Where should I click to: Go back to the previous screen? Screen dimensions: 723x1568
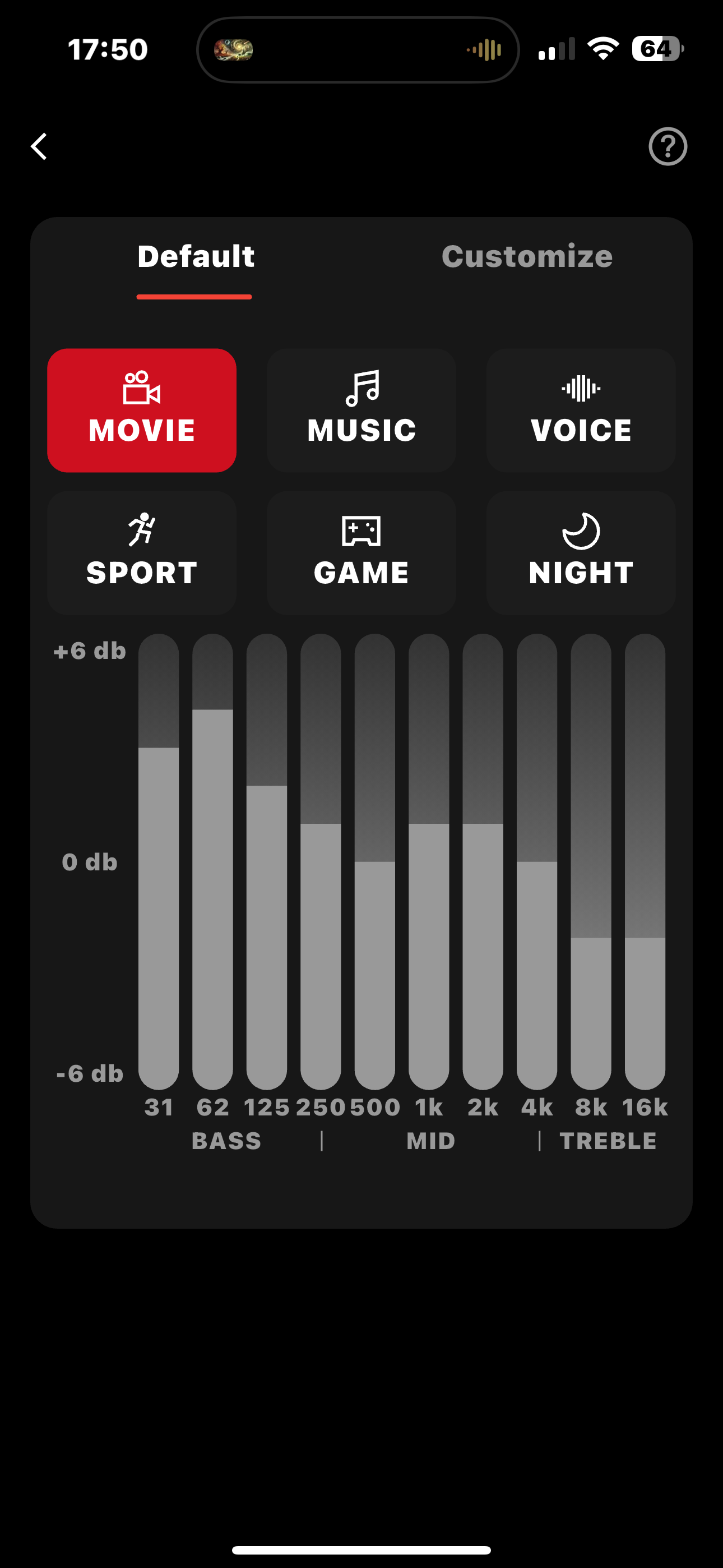pos(40,147)
